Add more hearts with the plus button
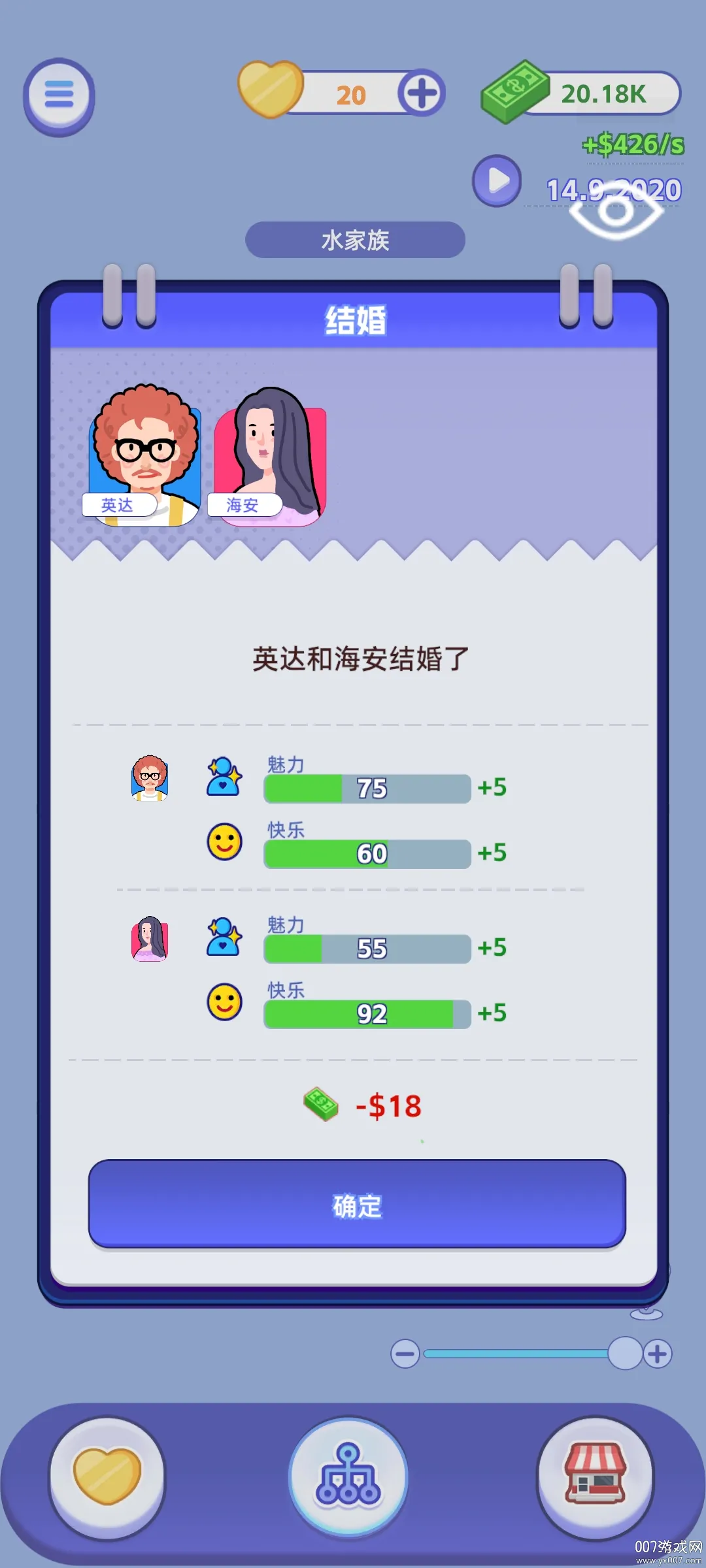This screenshot has width=706, height=1568. coord(422,93)
